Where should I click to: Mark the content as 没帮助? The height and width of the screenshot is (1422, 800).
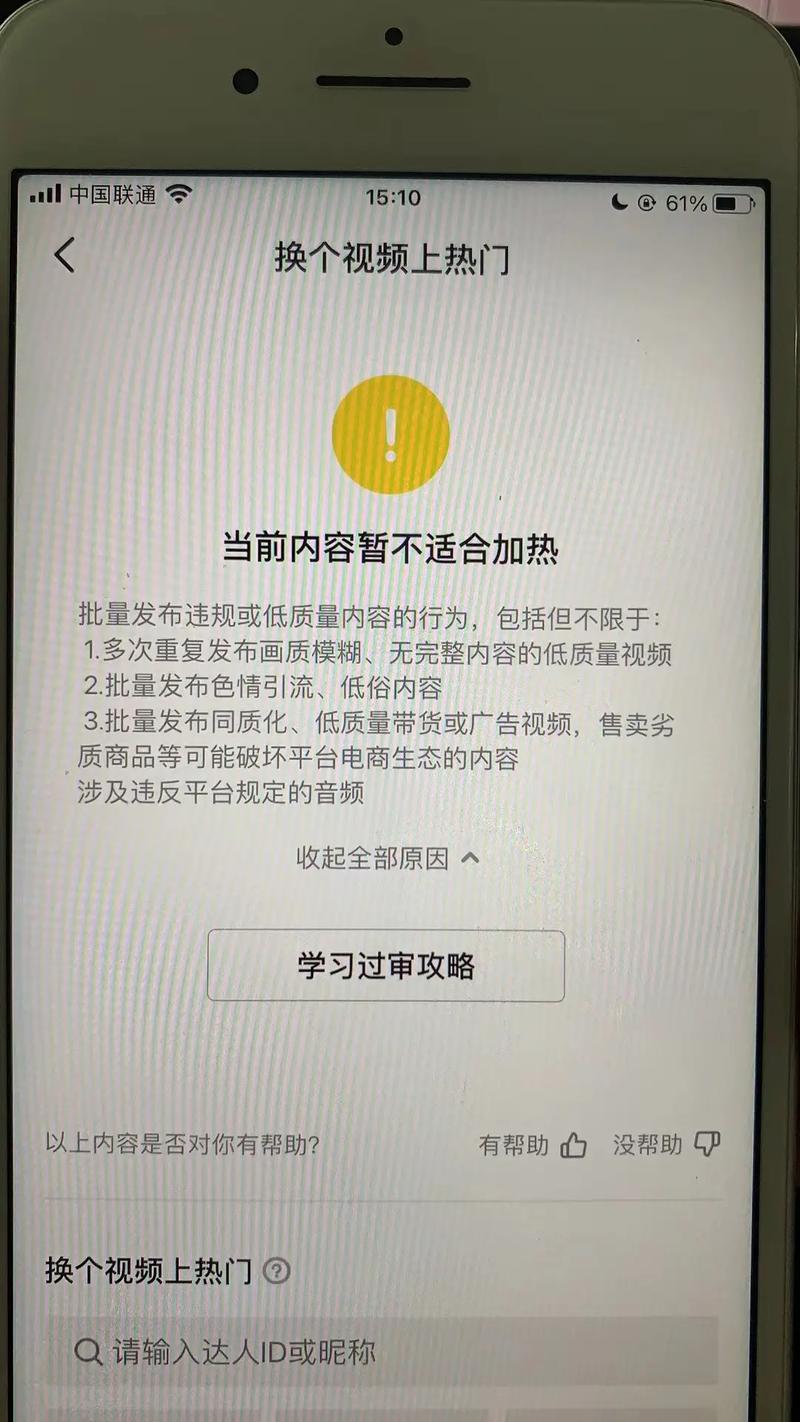pyautogui.click(x=666, y=1145)
